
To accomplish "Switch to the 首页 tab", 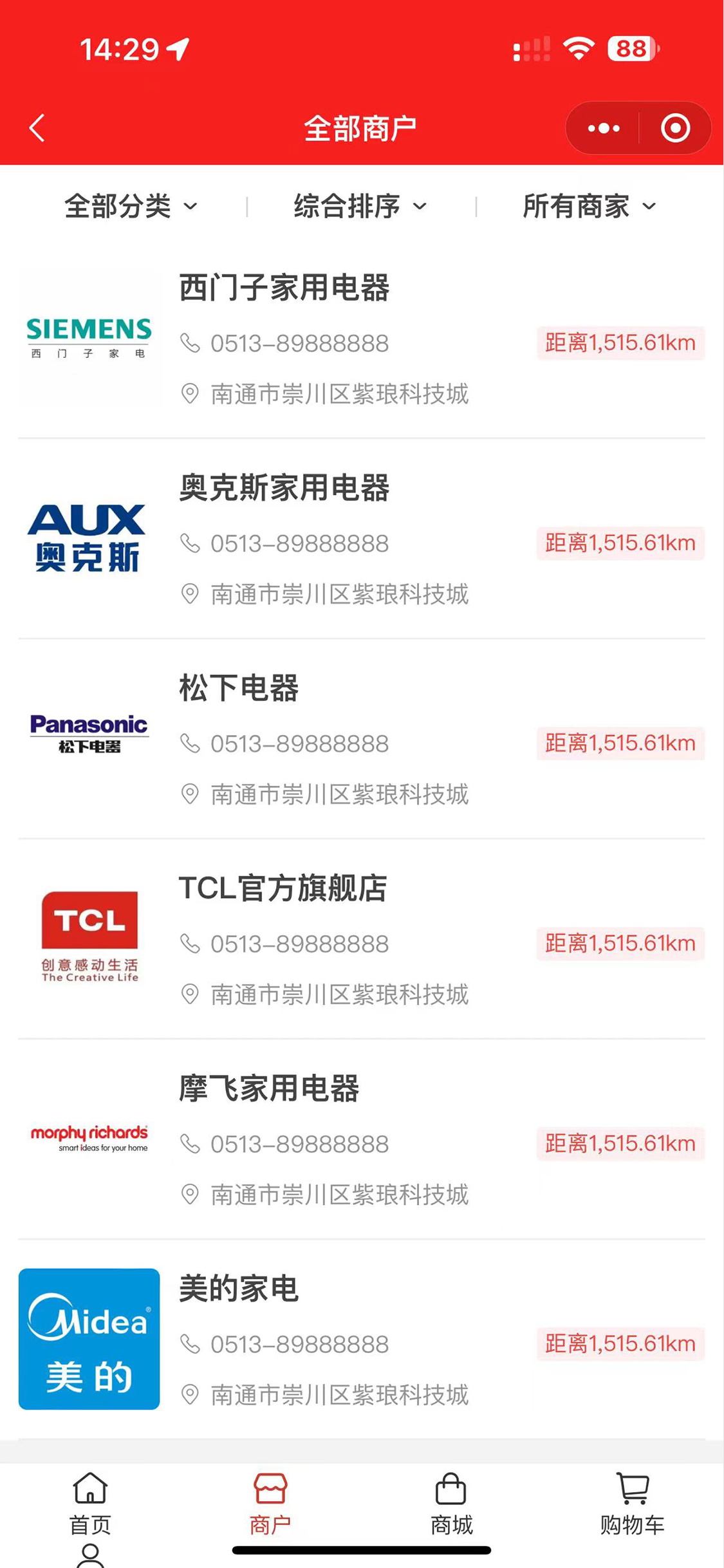I will [x=90, y=1505].
